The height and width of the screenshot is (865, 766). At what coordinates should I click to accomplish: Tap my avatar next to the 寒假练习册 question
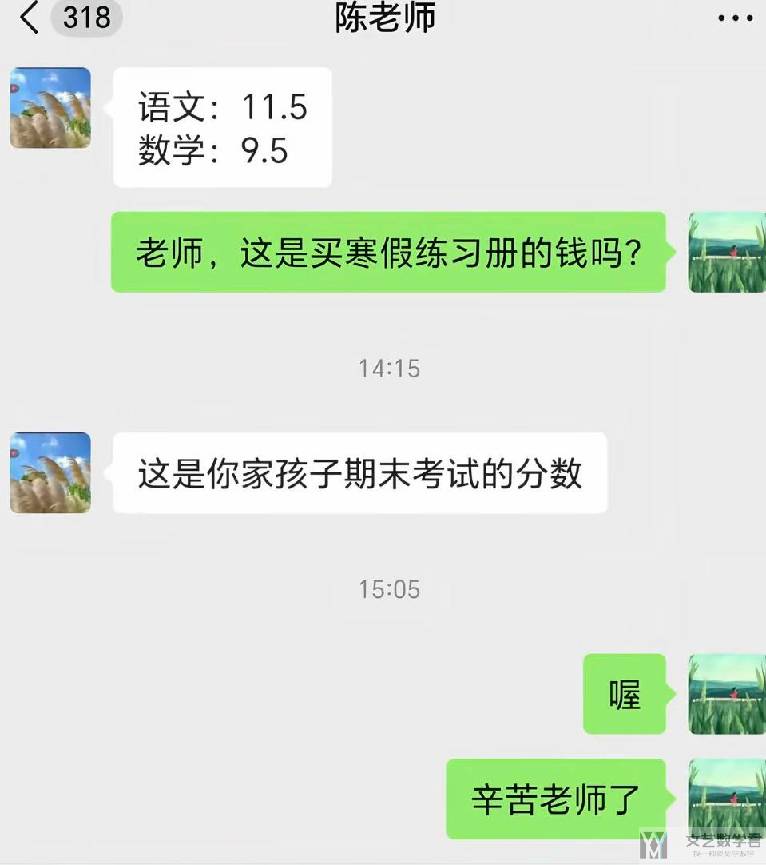(727, 252)
